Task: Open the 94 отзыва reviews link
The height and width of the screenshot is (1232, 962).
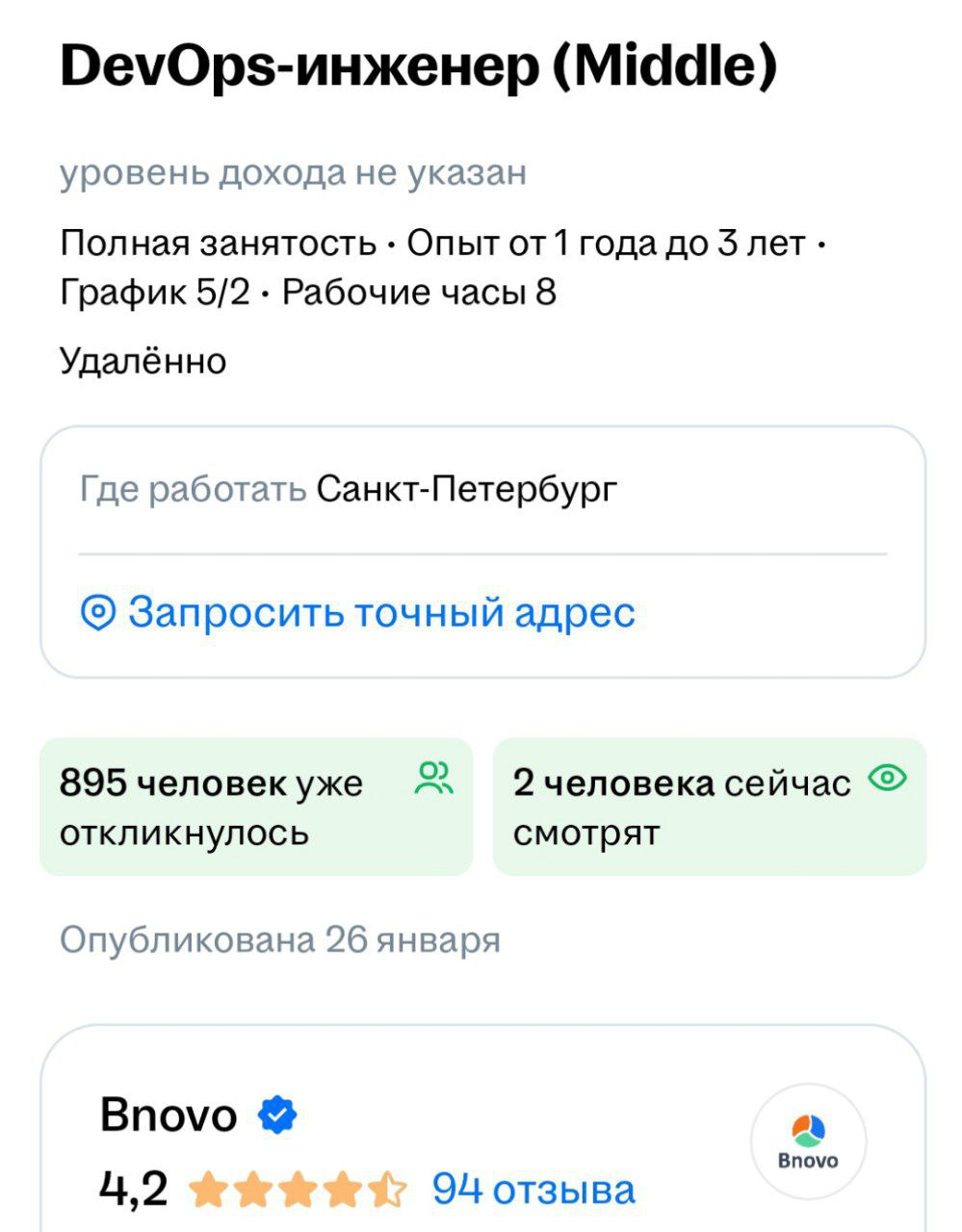Action: (533, 1190)
